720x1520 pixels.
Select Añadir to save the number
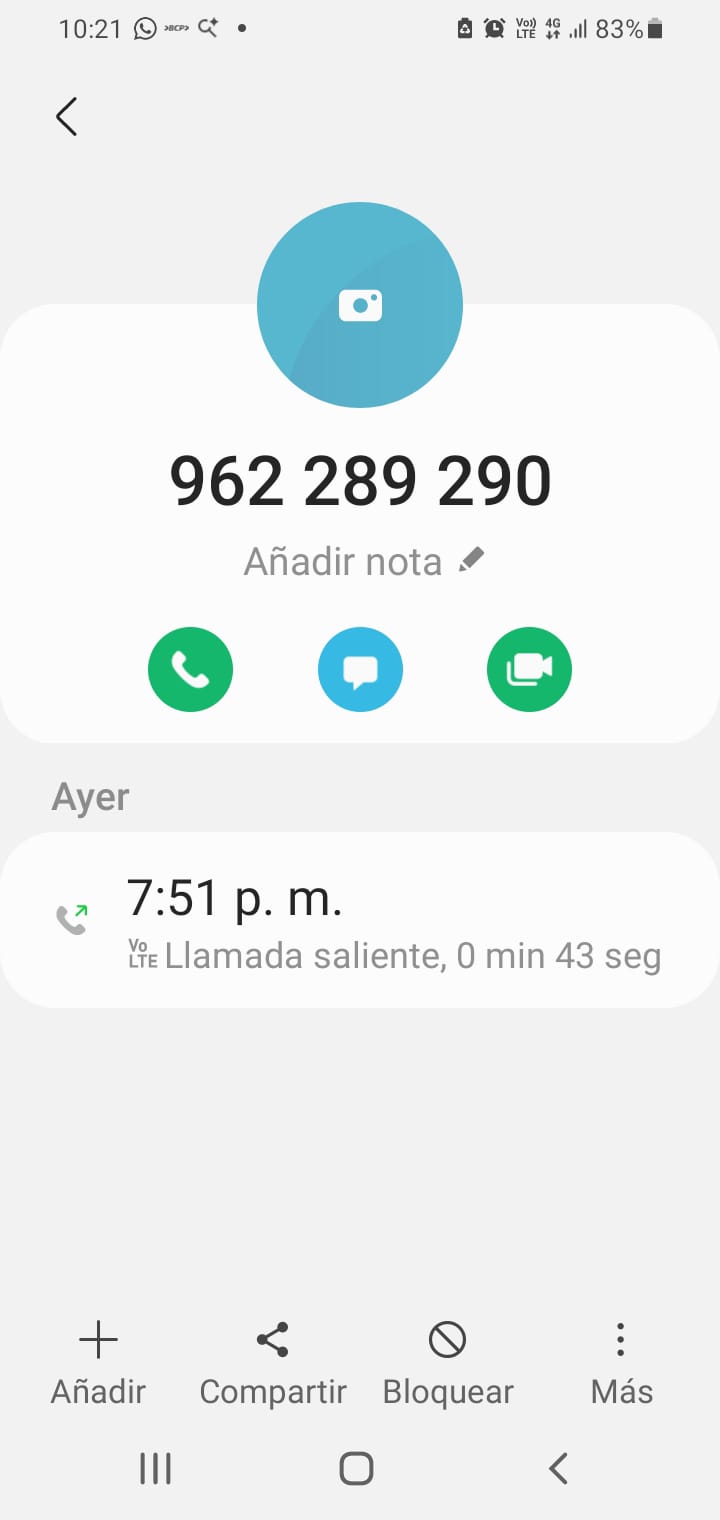[x=98, y=1362]
